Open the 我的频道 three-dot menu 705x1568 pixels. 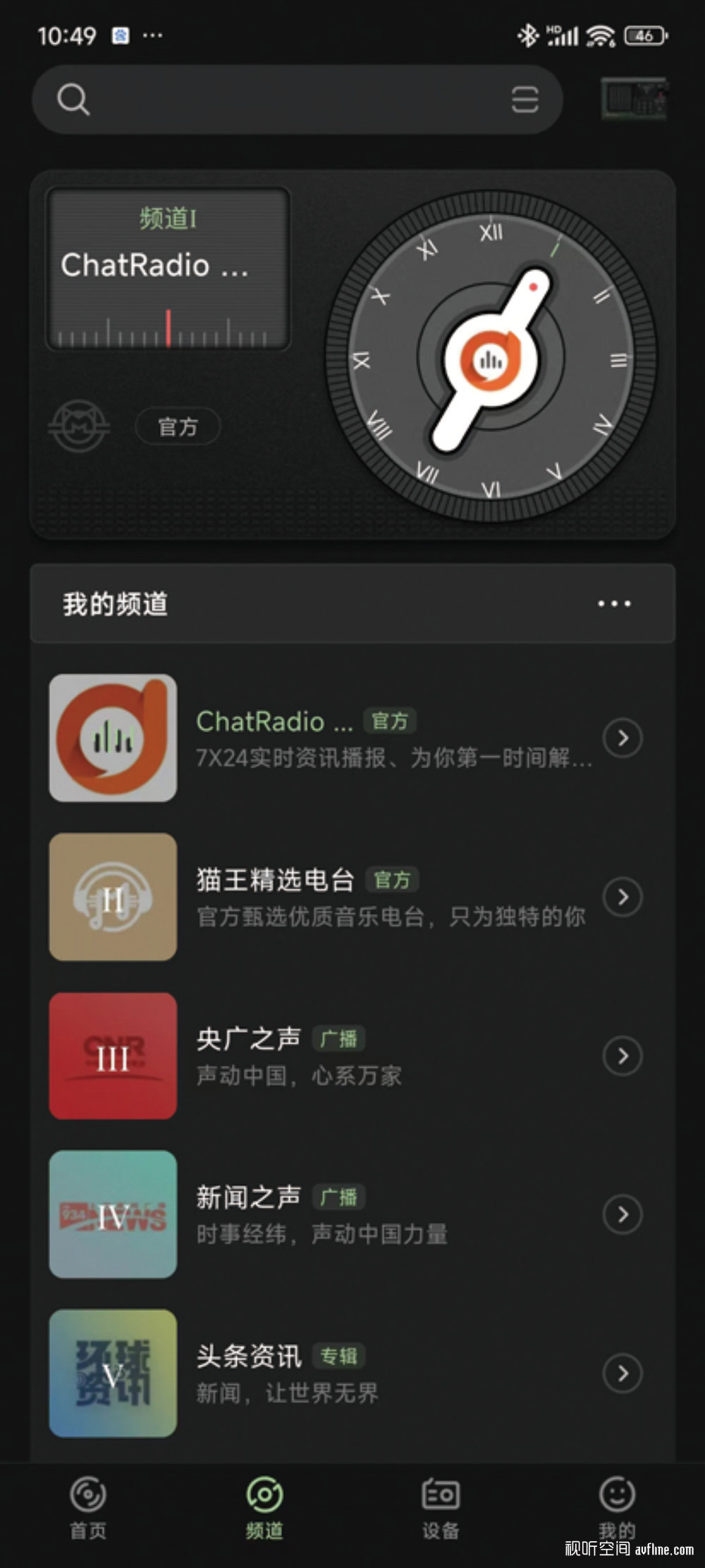pos(614,603)
